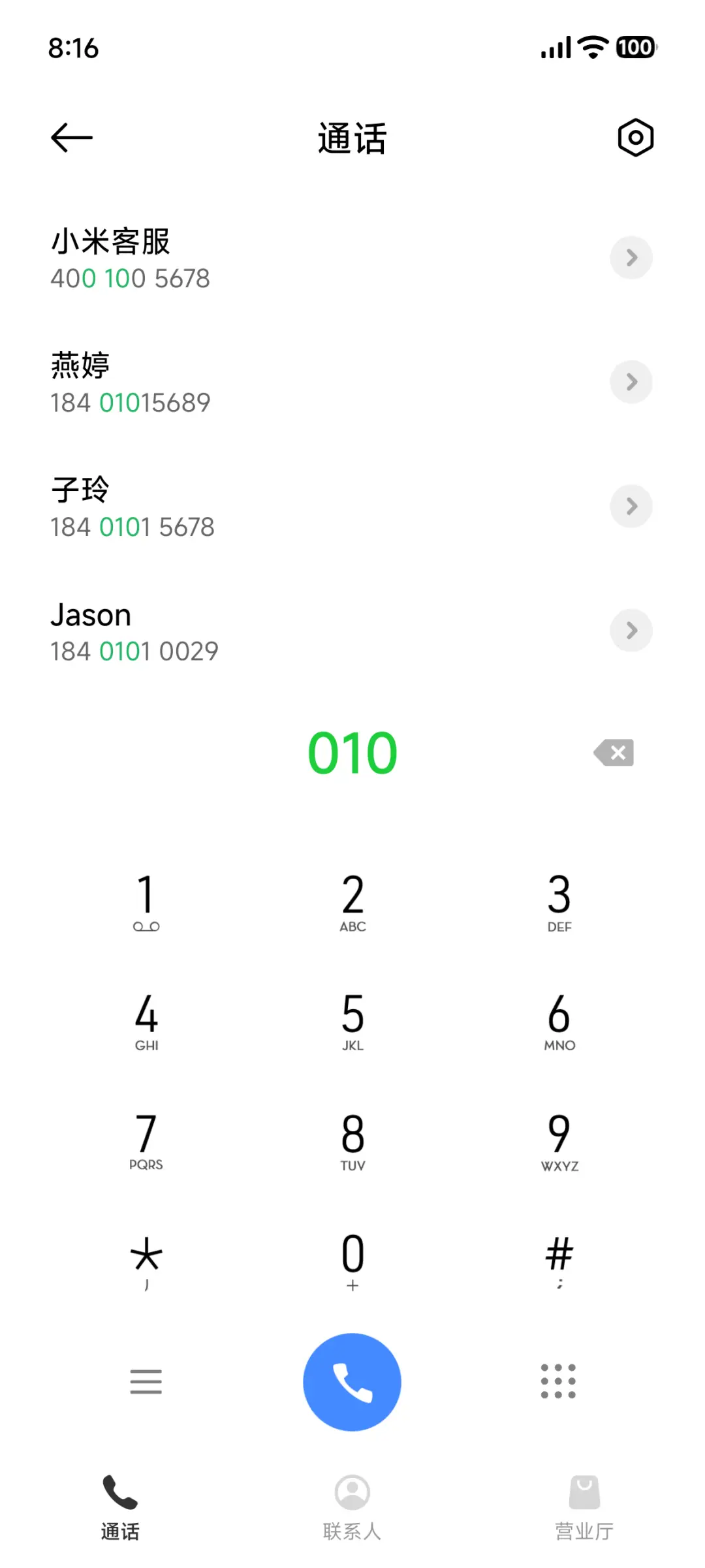Call 400 100 5678 from history
The image size is (705, 1568).
[261, 258]
